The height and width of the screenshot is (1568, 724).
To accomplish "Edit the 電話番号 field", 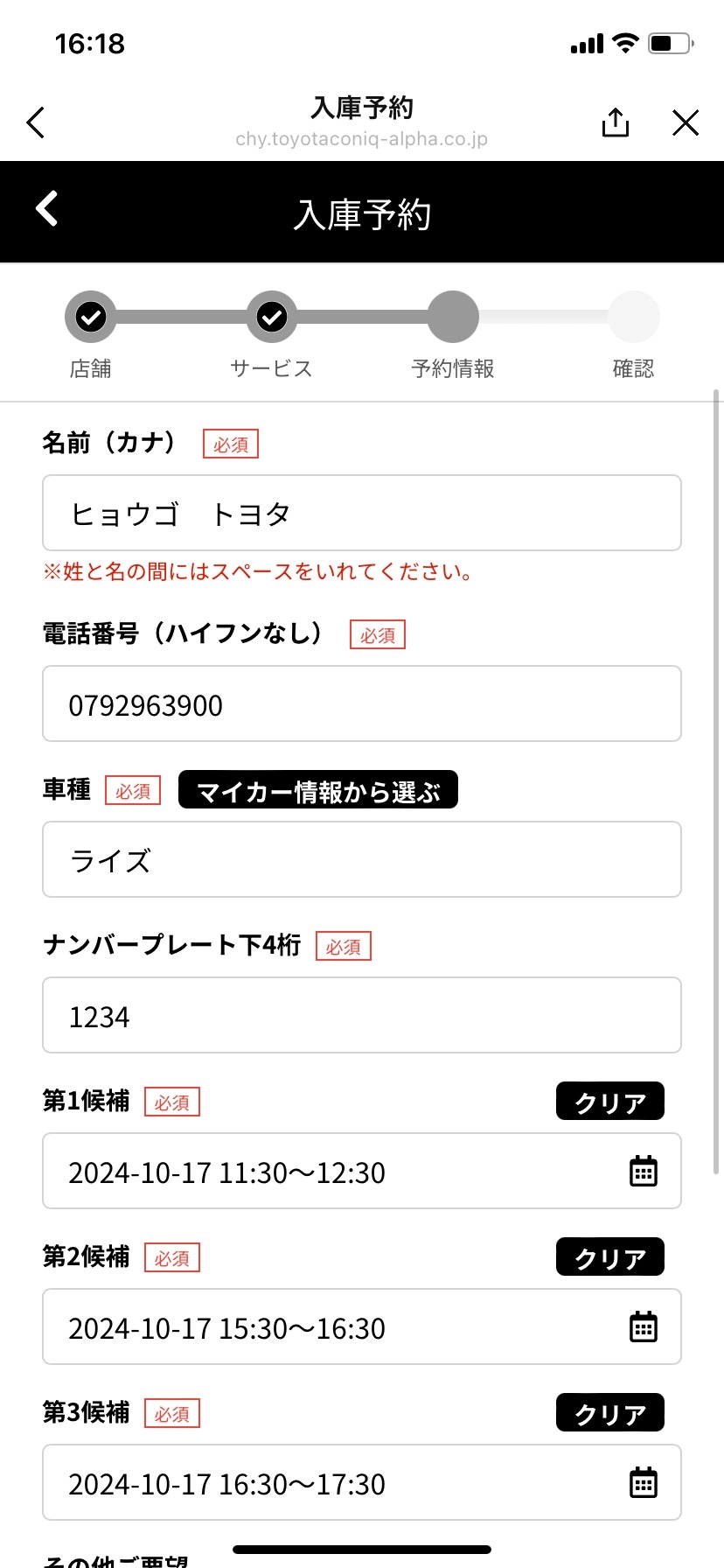I will click(x=362, y=703).
